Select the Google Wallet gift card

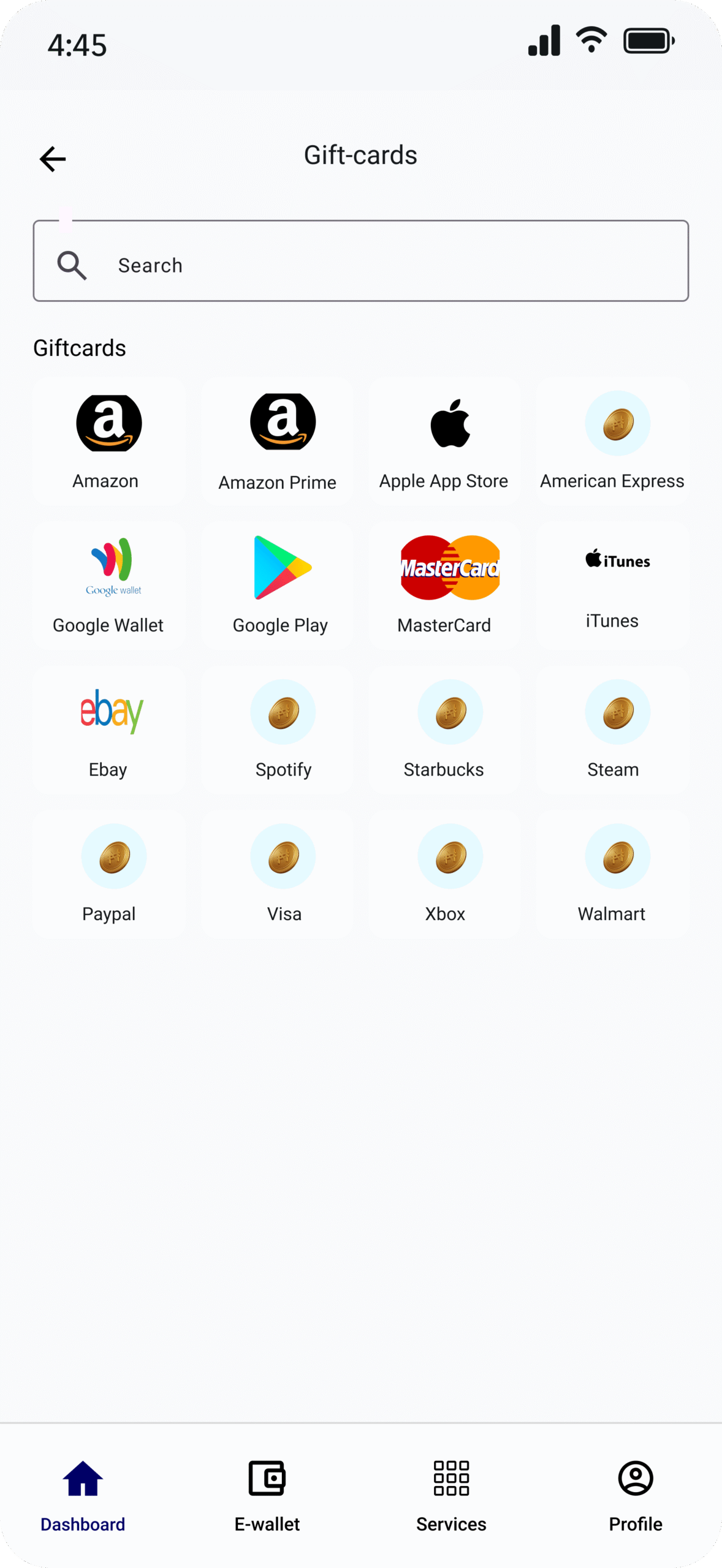click(x=109, y=586)
